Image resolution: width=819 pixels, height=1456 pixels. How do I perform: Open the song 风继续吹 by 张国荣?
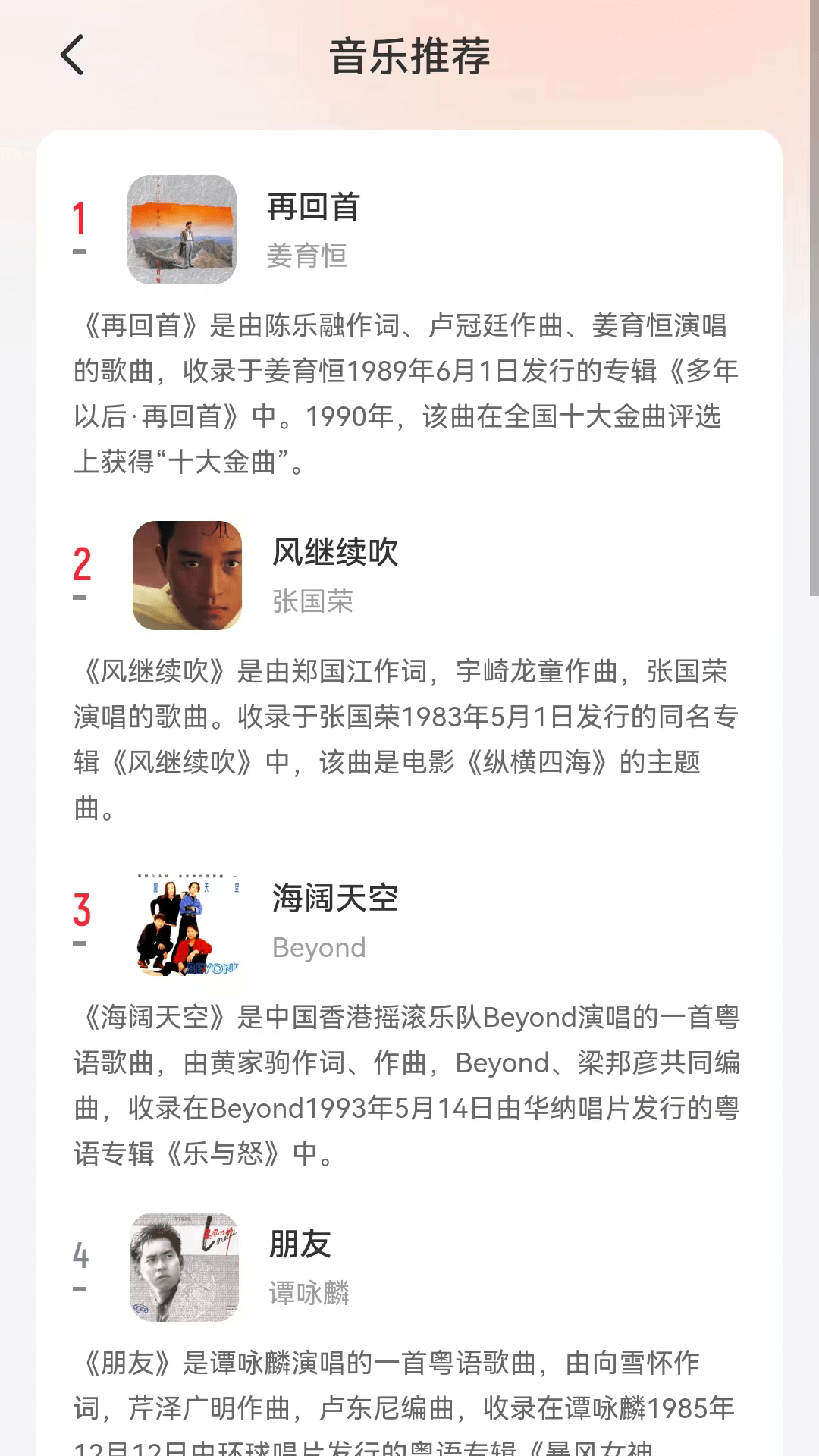334,553
